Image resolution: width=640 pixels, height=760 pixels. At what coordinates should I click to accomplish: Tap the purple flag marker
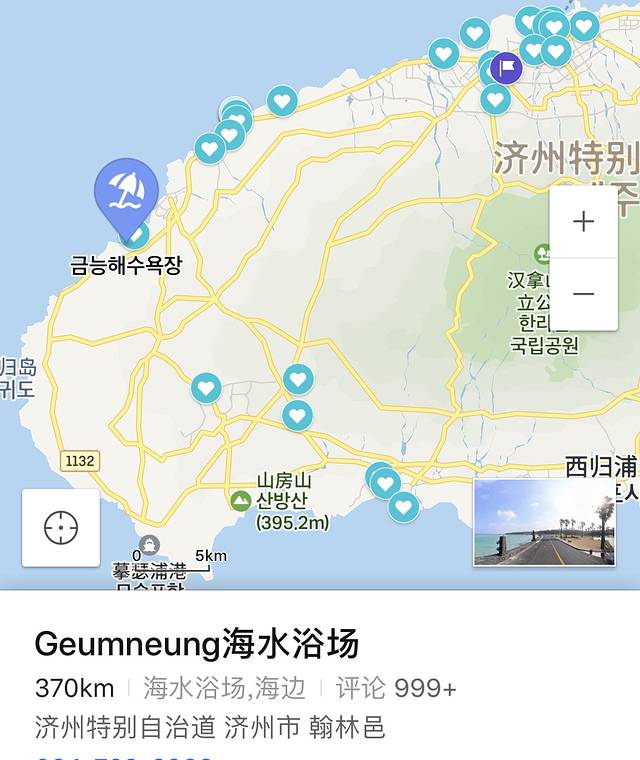pyautogui.click(x=506, y=68)
